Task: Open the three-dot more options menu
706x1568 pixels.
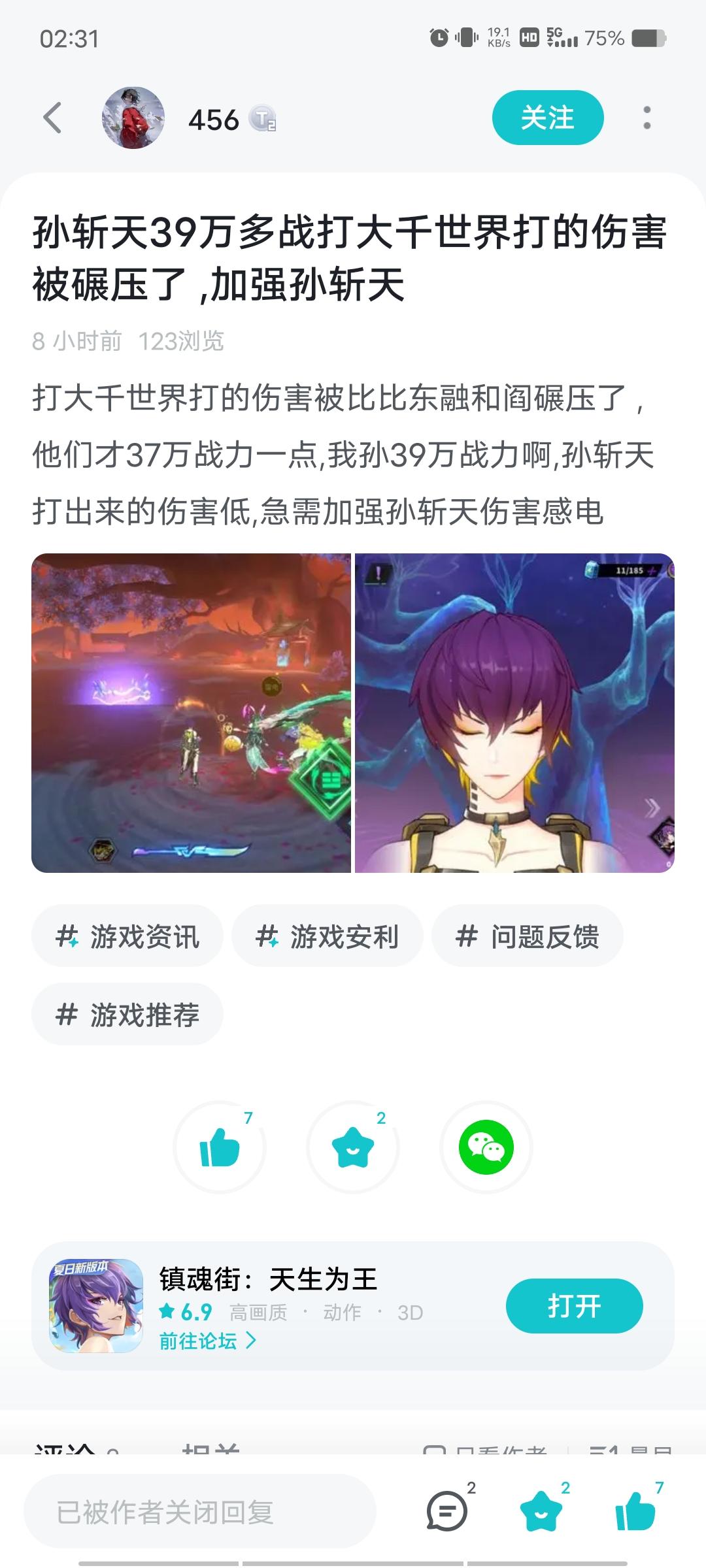Action: pos(648,118)
